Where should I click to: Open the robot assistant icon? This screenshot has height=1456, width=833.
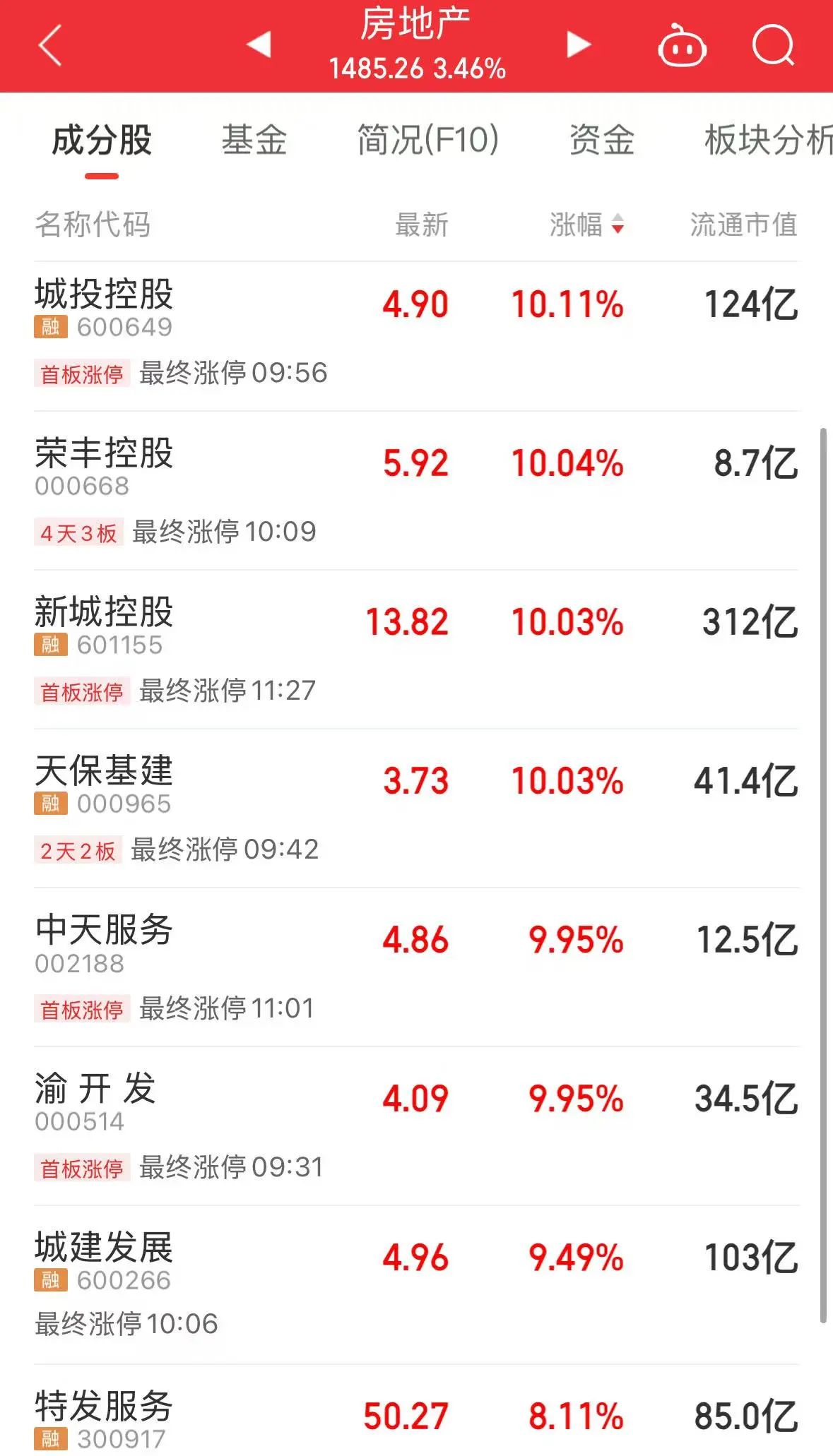[x=682, y=47]
